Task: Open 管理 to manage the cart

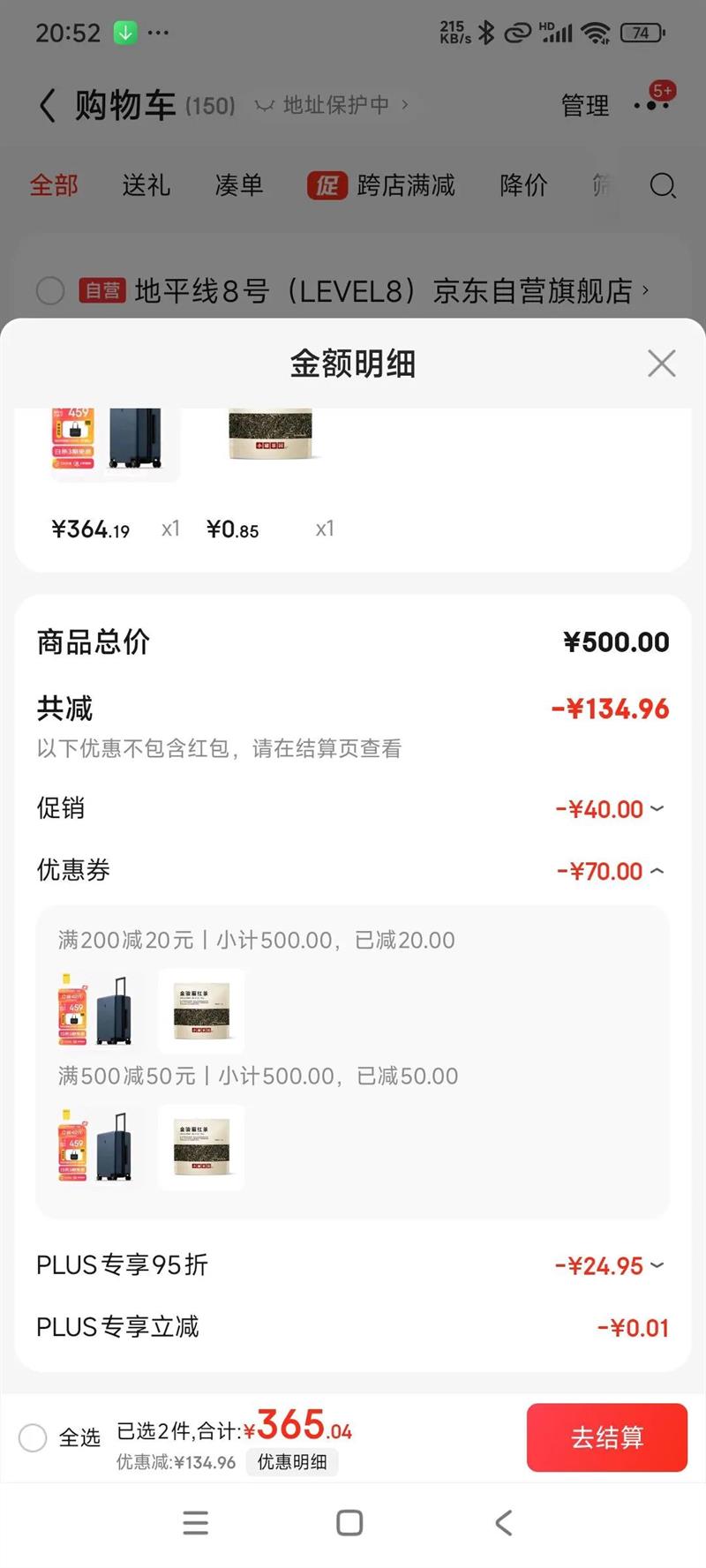Action: [x=584, y=106]
